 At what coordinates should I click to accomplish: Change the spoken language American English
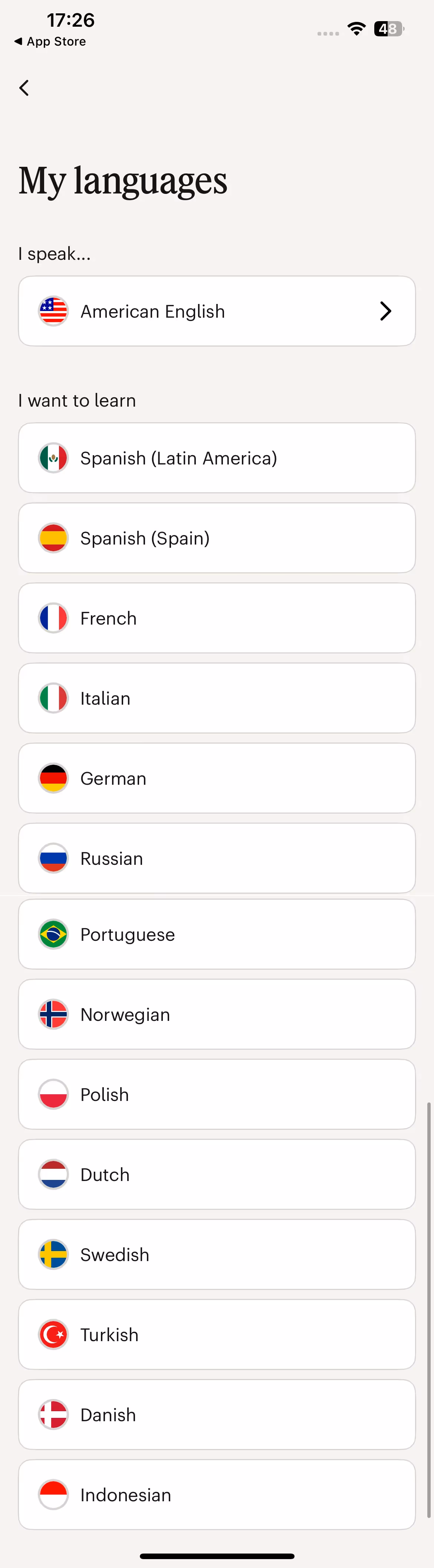(x=217, y=311)
